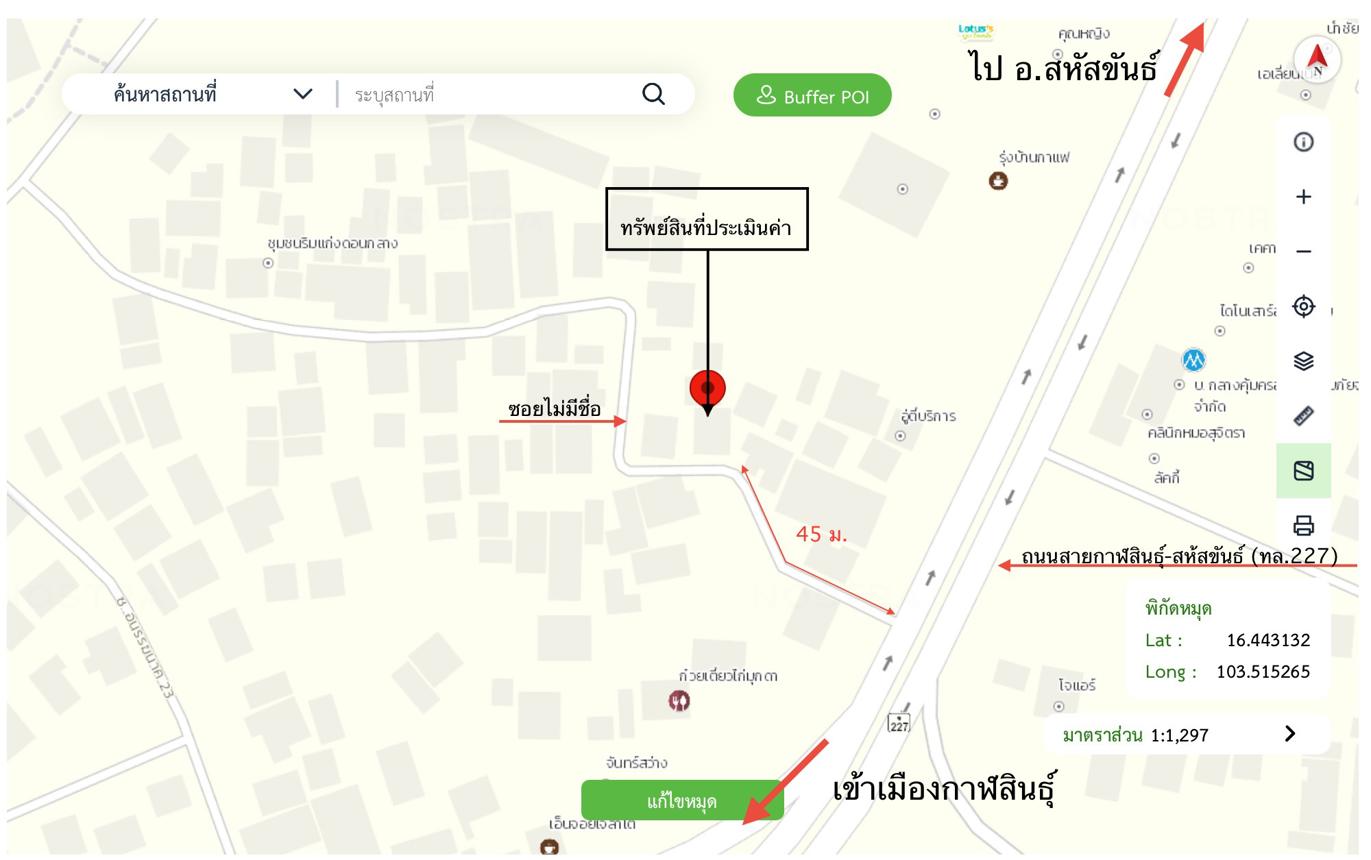Reset map orientation with the compass
Screen dimensions: 1371x860
tap(1317, 59)
